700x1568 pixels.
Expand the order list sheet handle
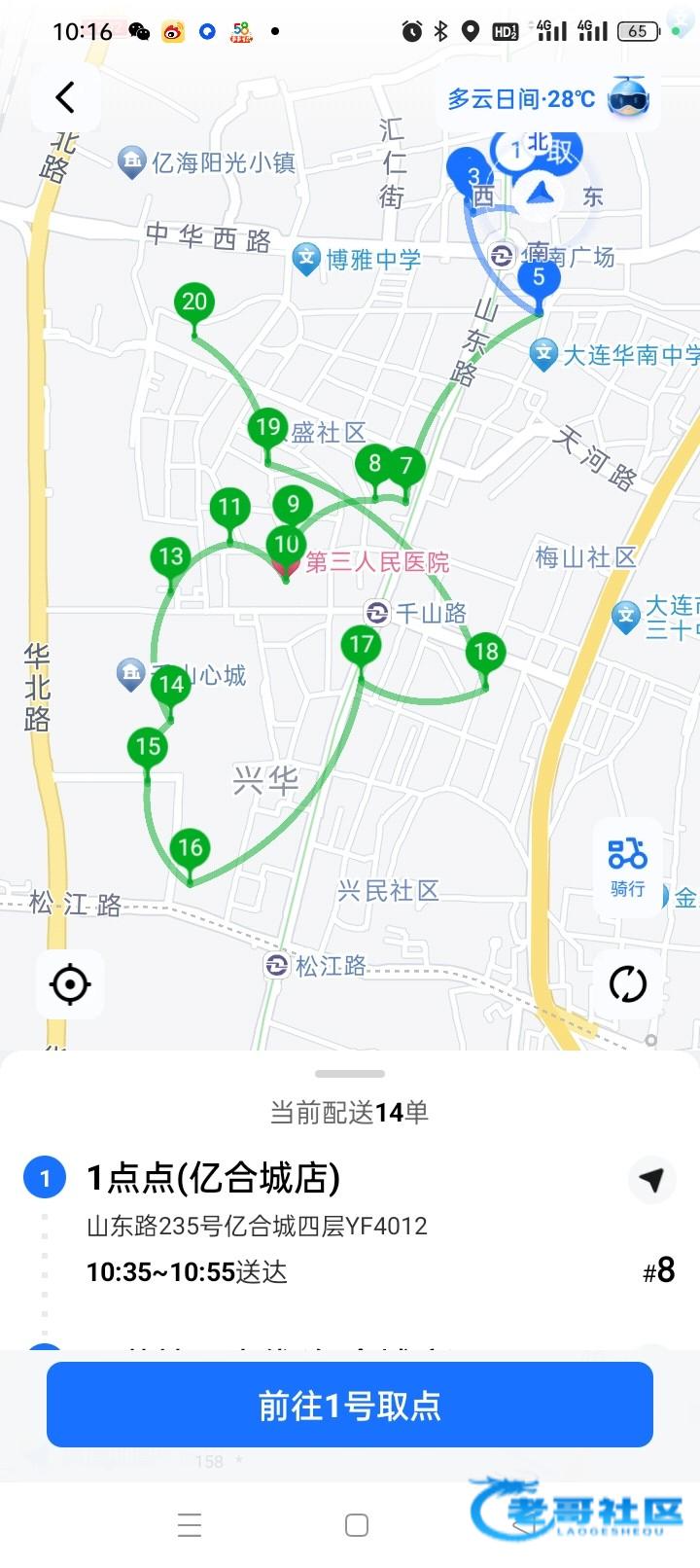point(350,1074)
